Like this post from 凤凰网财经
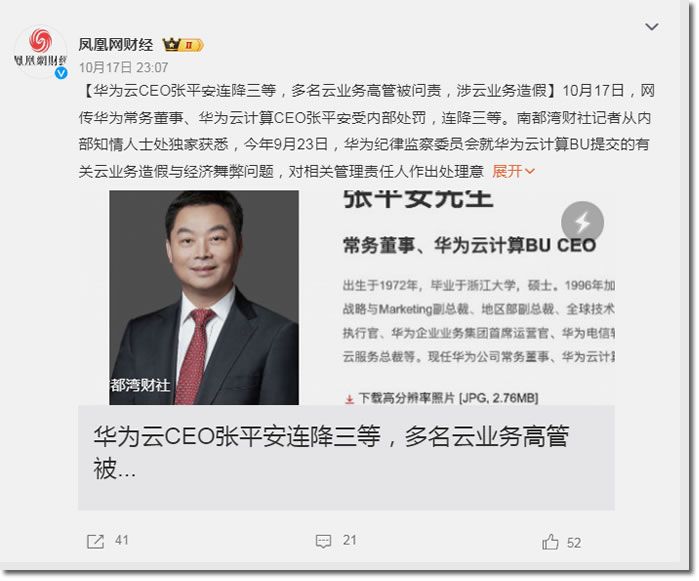Screen dimensions: 699x581 pos(561,541)
